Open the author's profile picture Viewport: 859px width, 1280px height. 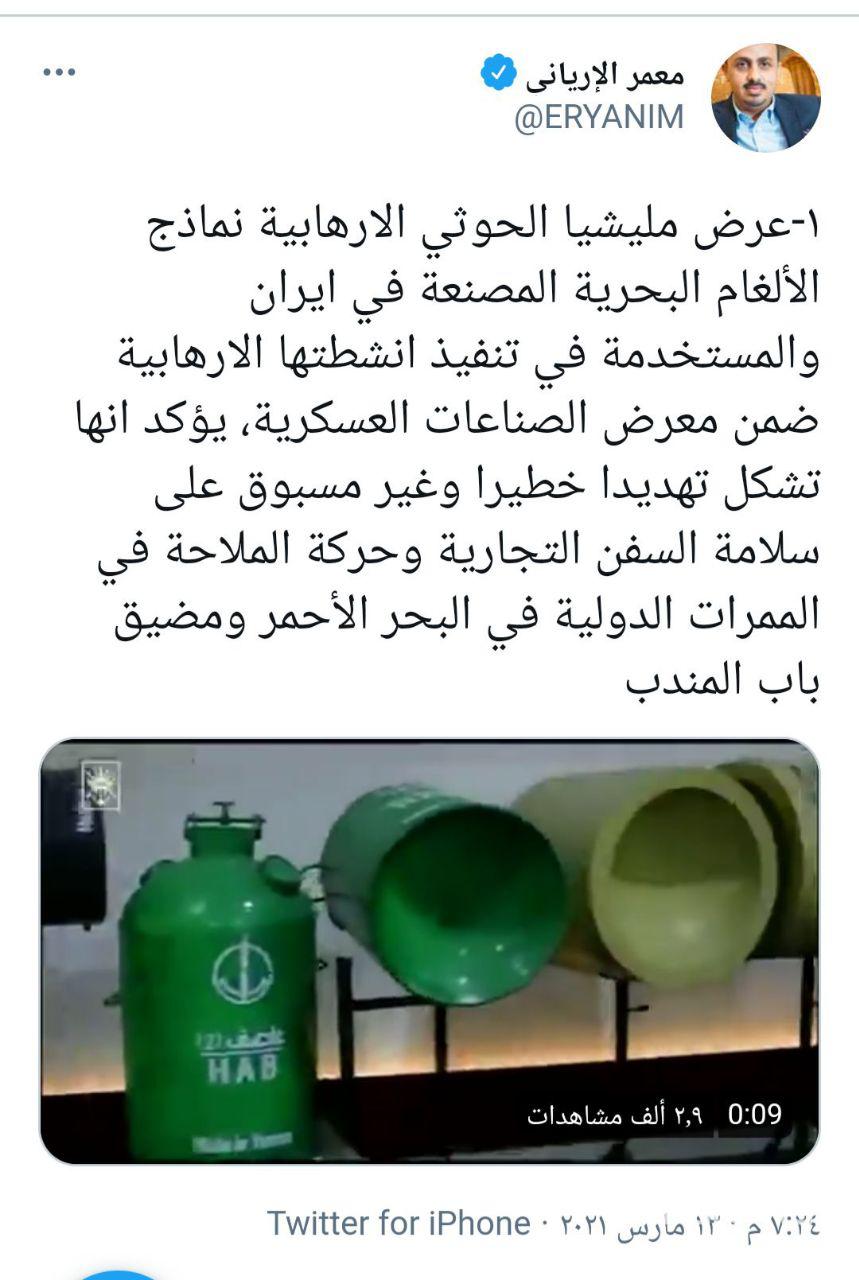point(765,97)
